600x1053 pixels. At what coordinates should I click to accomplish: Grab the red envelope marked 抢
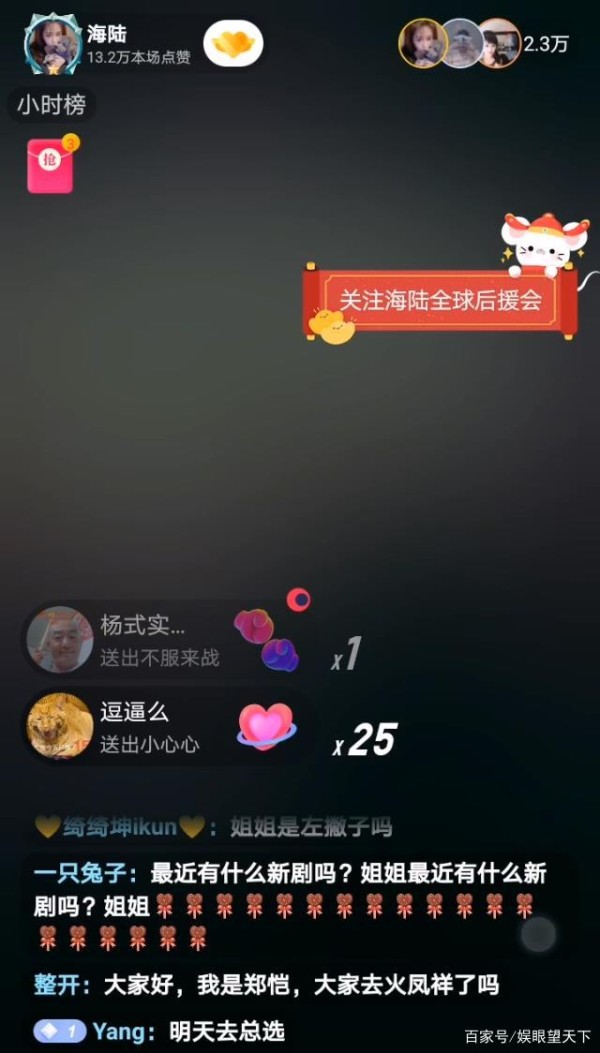coord(52,164)
